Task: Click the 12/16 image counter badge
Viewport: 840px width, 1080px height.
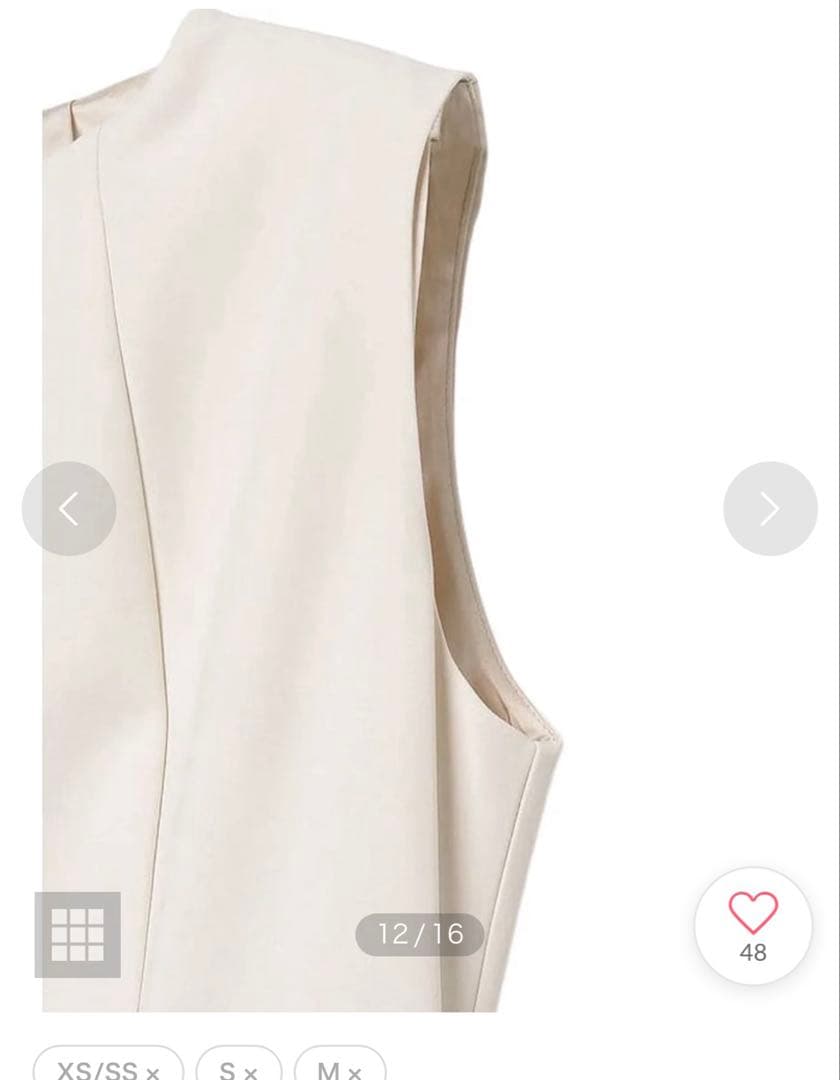Action: point(417,934)
